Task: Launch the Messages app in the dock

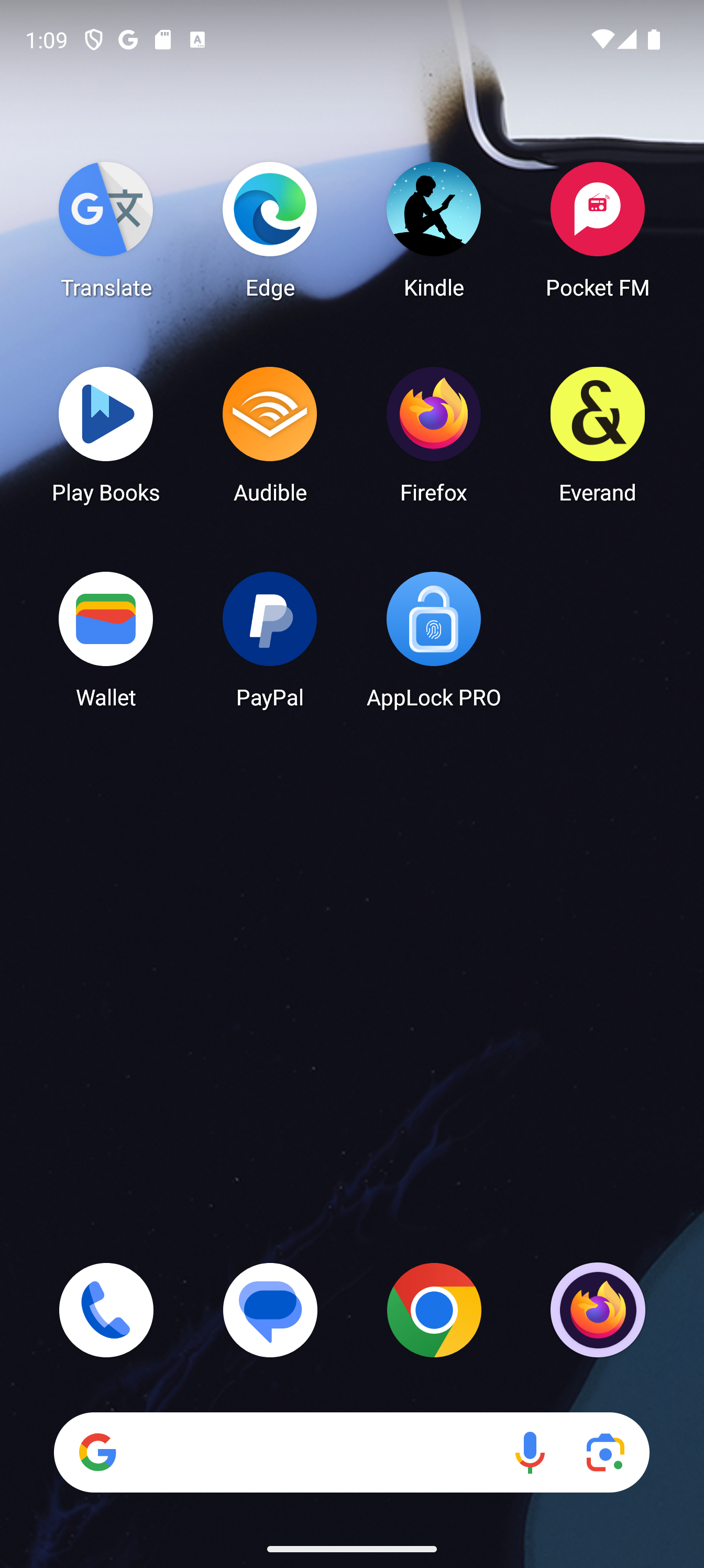Action: [270, 1311]
